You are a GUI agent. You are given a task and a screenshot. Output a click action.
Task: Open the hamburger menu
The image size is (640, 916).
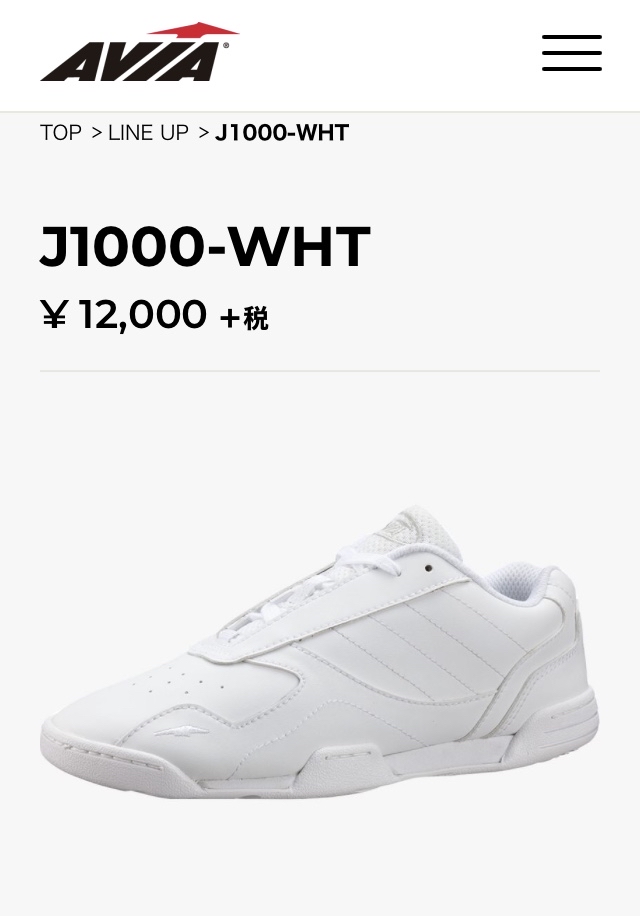571,53
